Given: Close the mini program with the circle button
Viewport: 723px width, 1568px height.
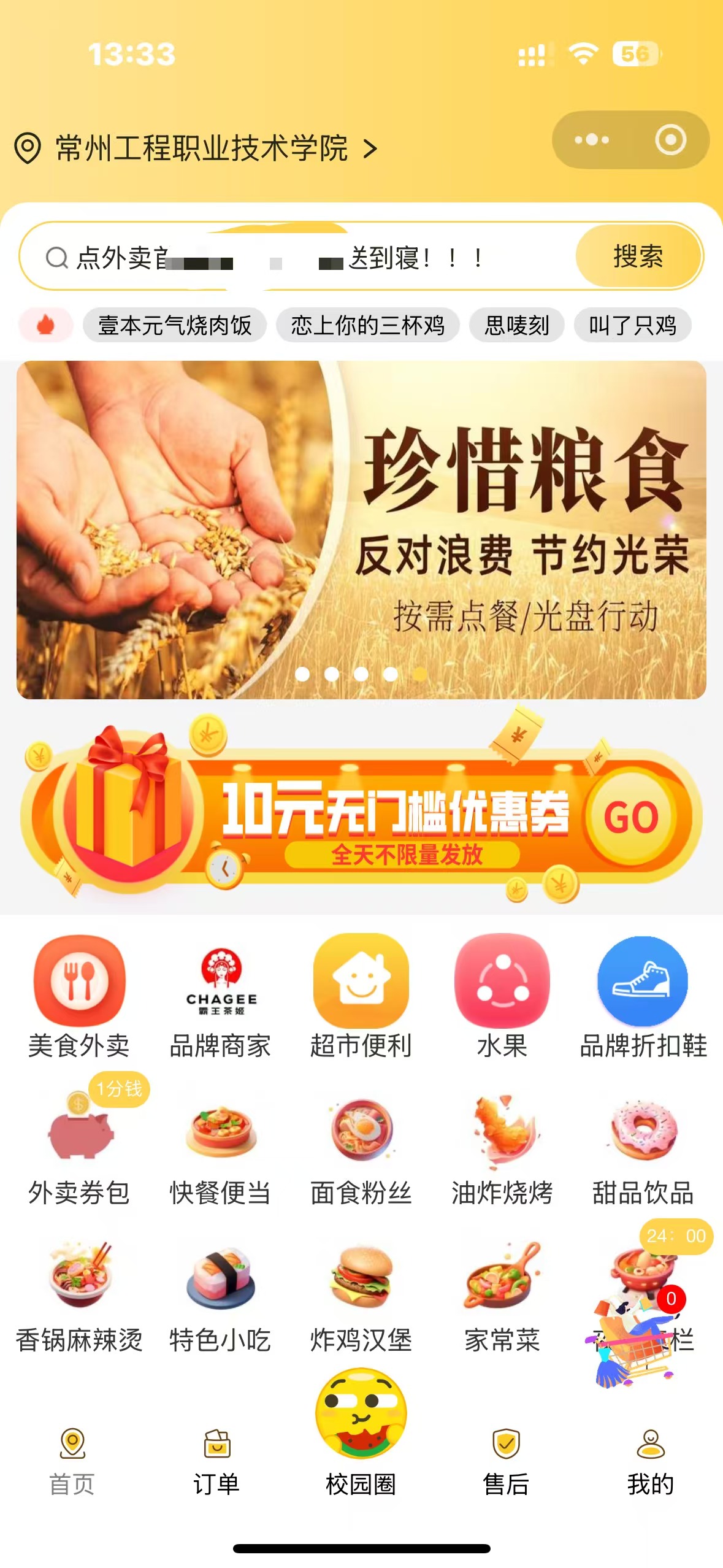Looking at the screenshot, I should click(x=670, y=140).
